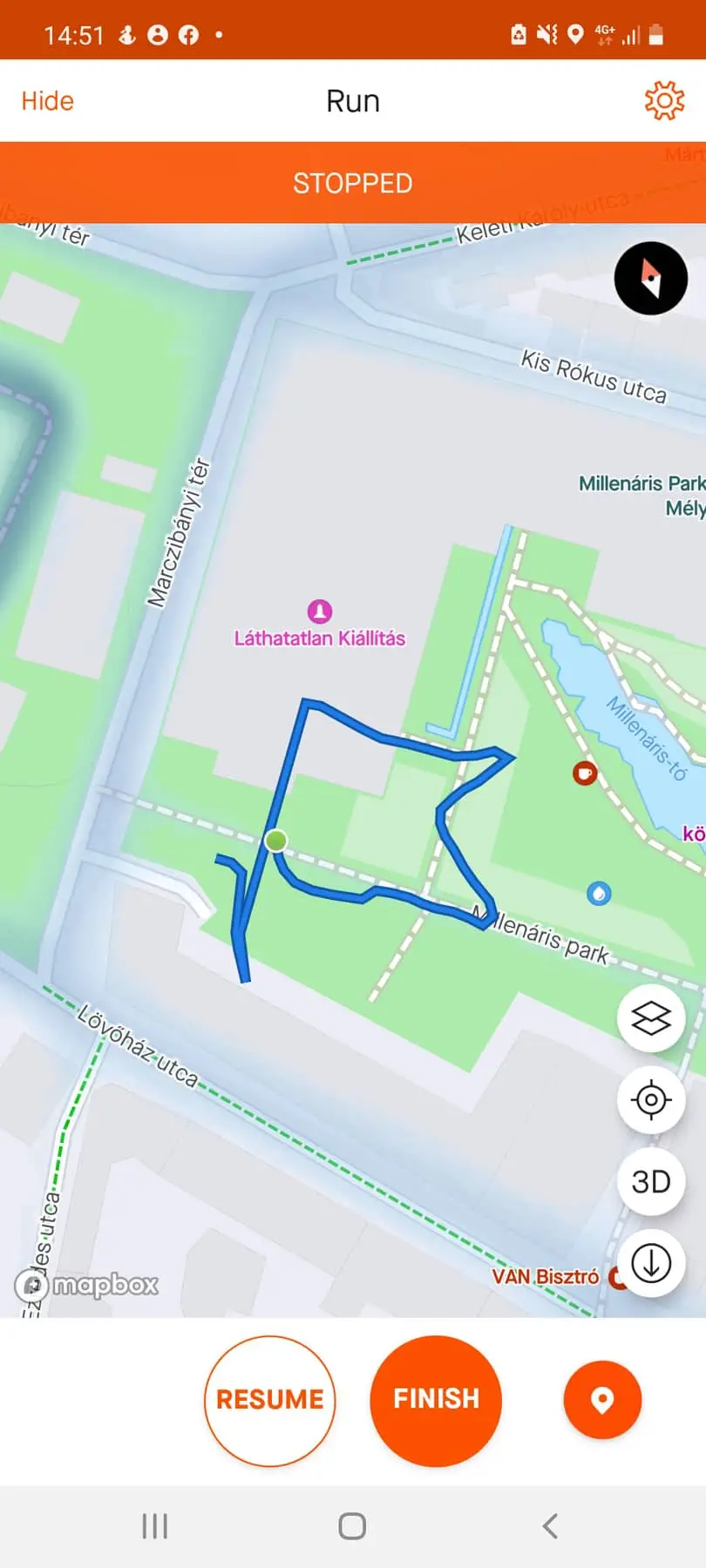Go back with system back button
The image size is (706, 1568).
550,1526
